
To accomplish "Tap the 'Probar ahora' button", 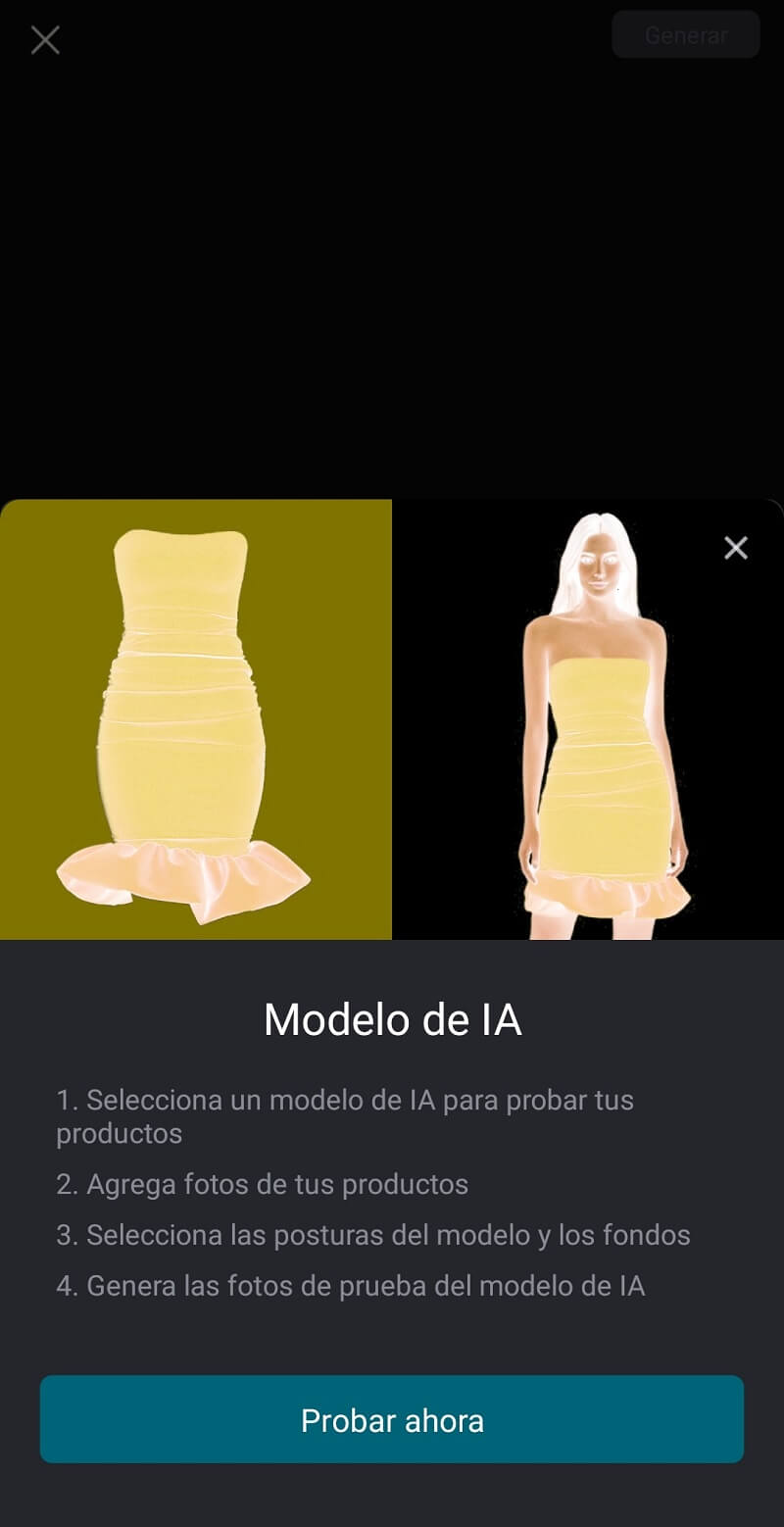I will [392, 1419].
